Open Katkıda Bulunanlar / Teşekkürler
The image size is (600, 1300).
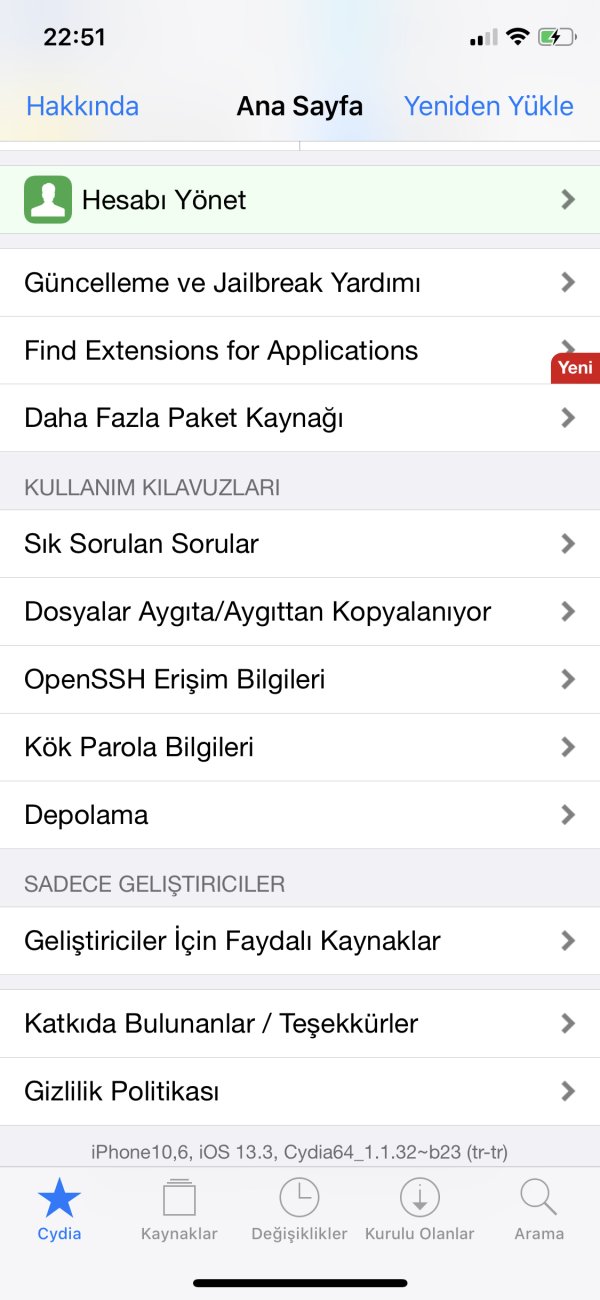(300, 1024)
